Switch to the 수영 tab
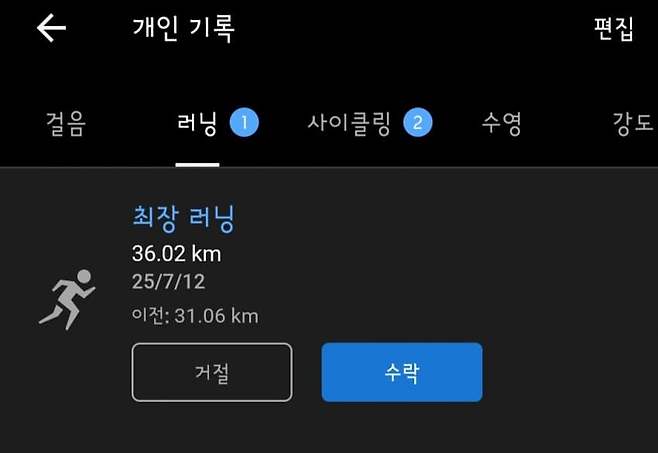This screenshot has width=658, height=453. click(502, 124)
